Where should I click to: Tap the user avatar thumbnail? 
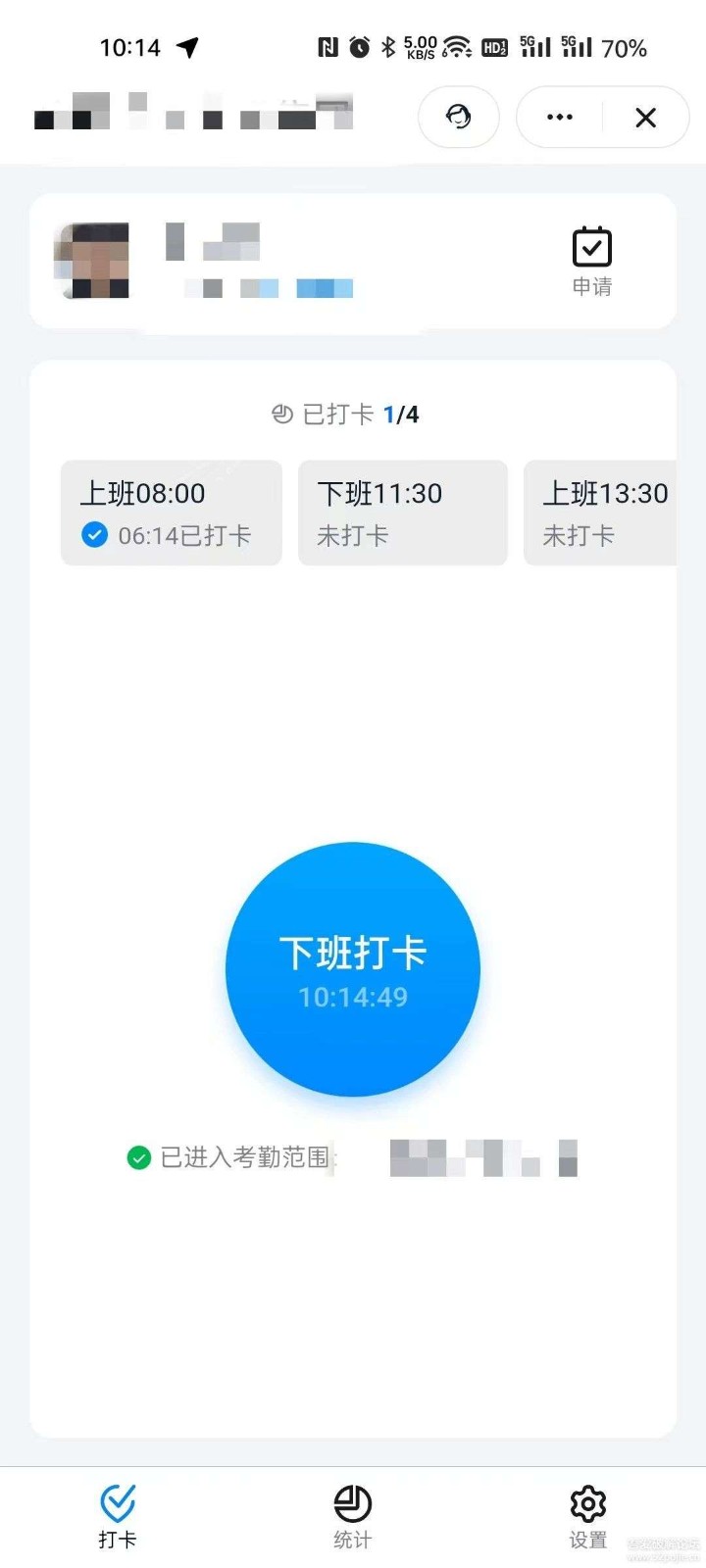click(91, 261)
